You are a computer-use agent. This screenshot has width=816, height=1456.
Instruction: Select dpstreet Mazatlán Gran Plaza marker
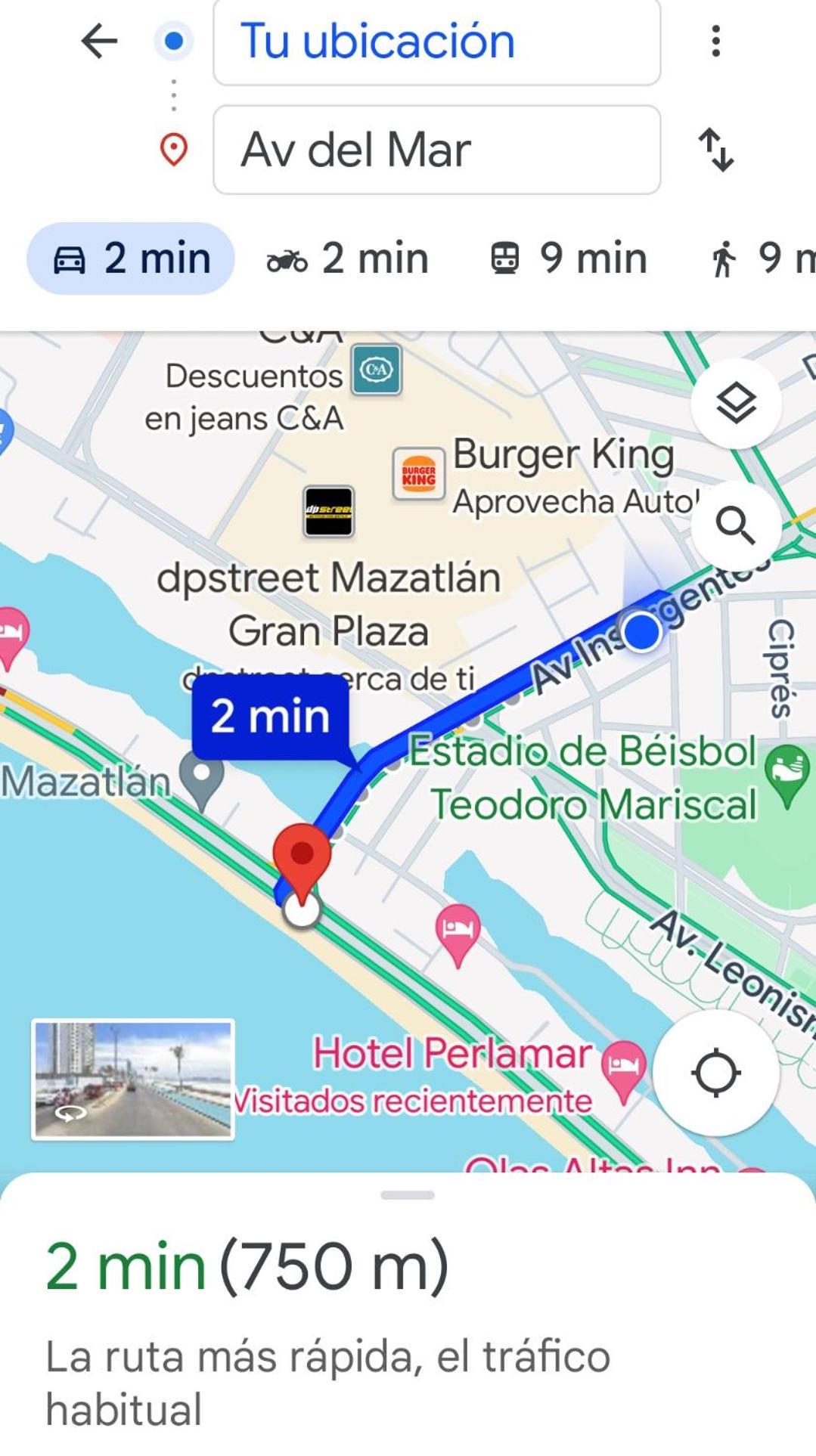pos(328,512)
